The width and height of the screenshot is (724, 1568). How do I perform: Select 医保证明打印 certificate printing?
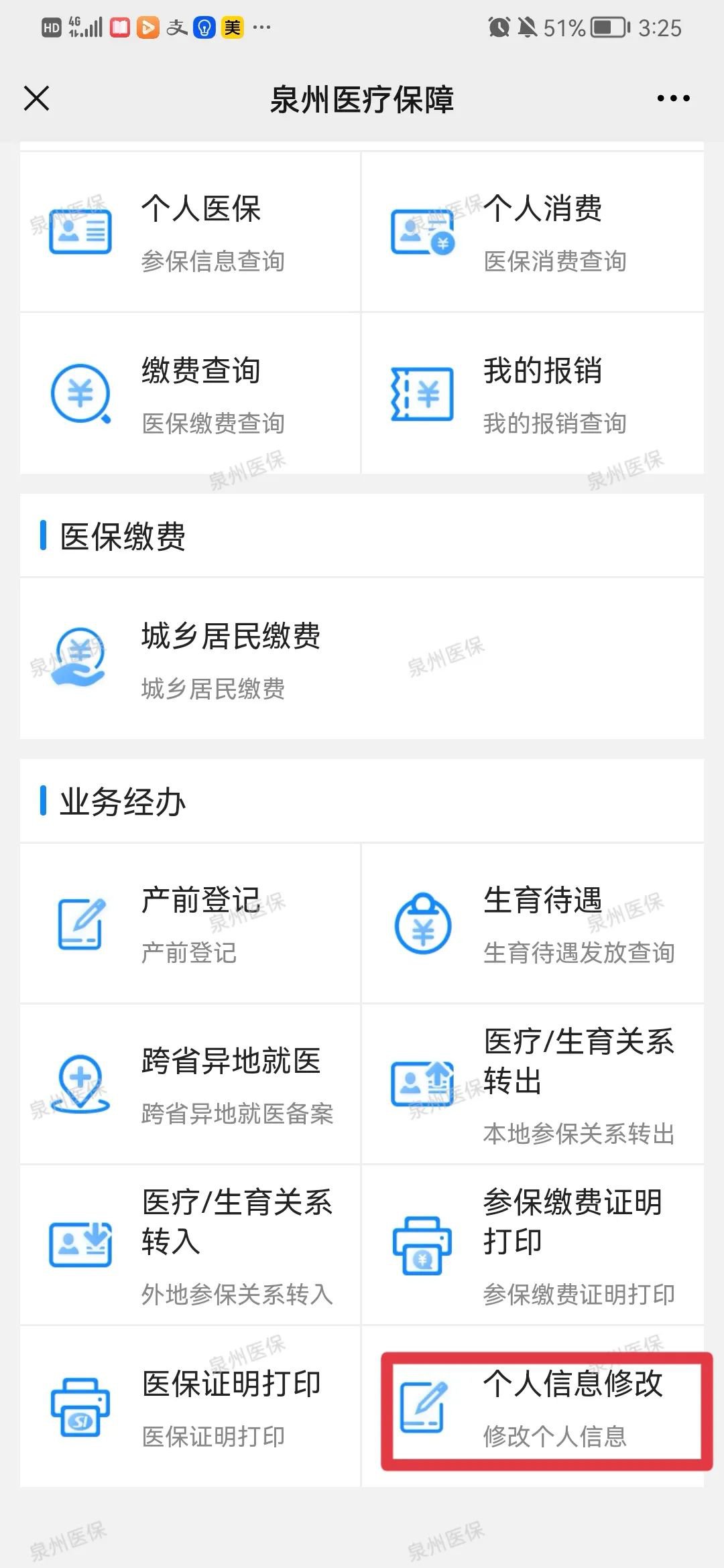[190, 1407]
